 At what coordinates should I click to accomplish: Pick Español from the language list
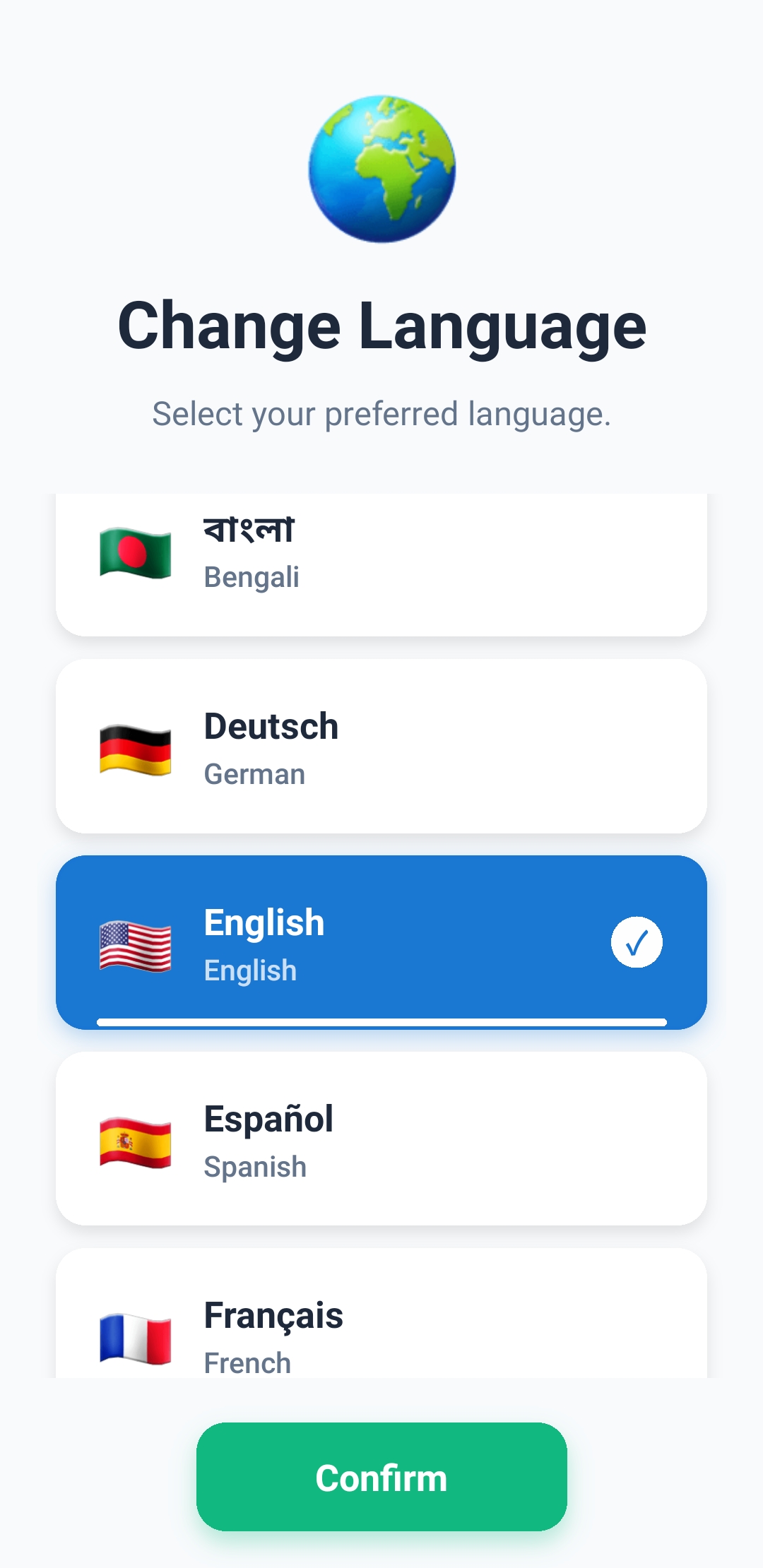(x=381, y=1139)
